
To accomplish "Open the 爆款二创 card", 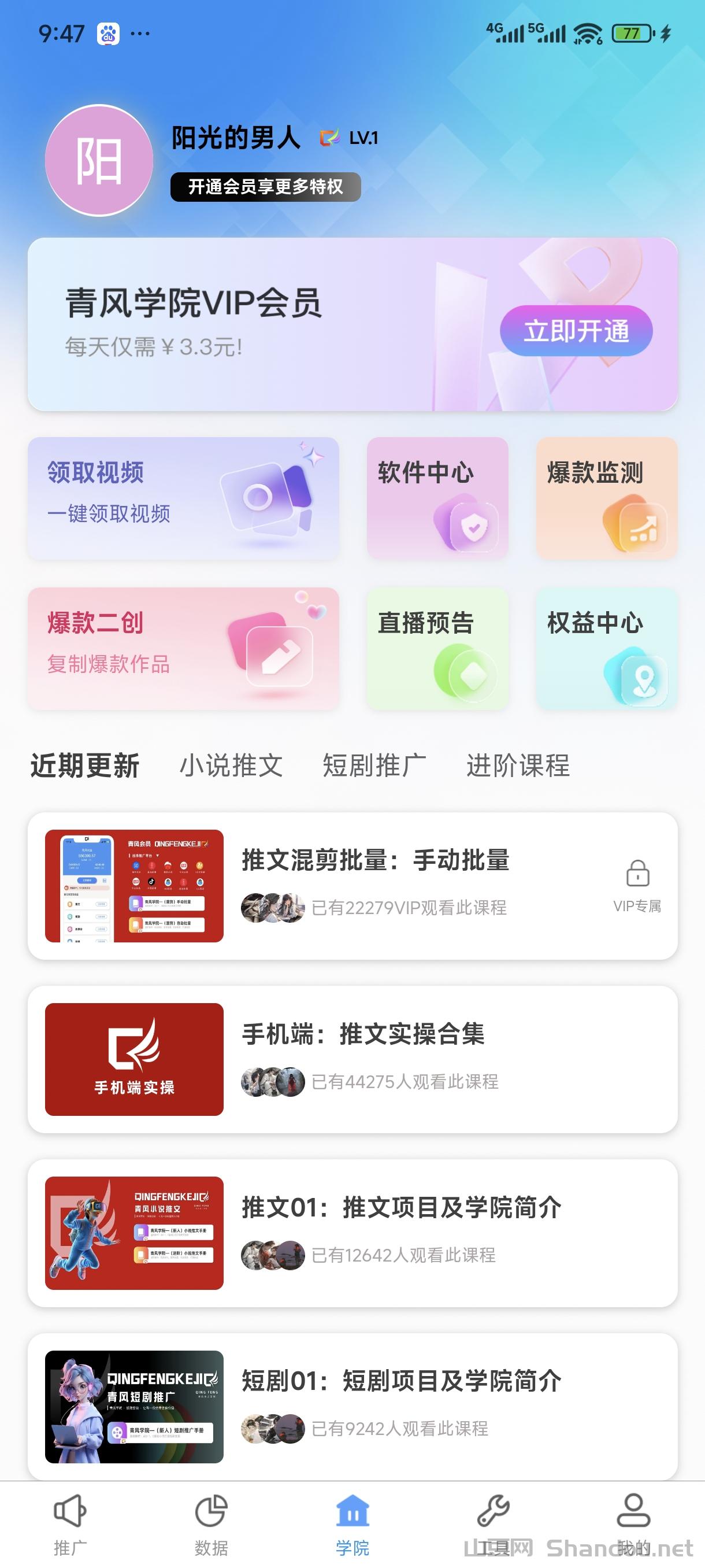I will (183, 648).
